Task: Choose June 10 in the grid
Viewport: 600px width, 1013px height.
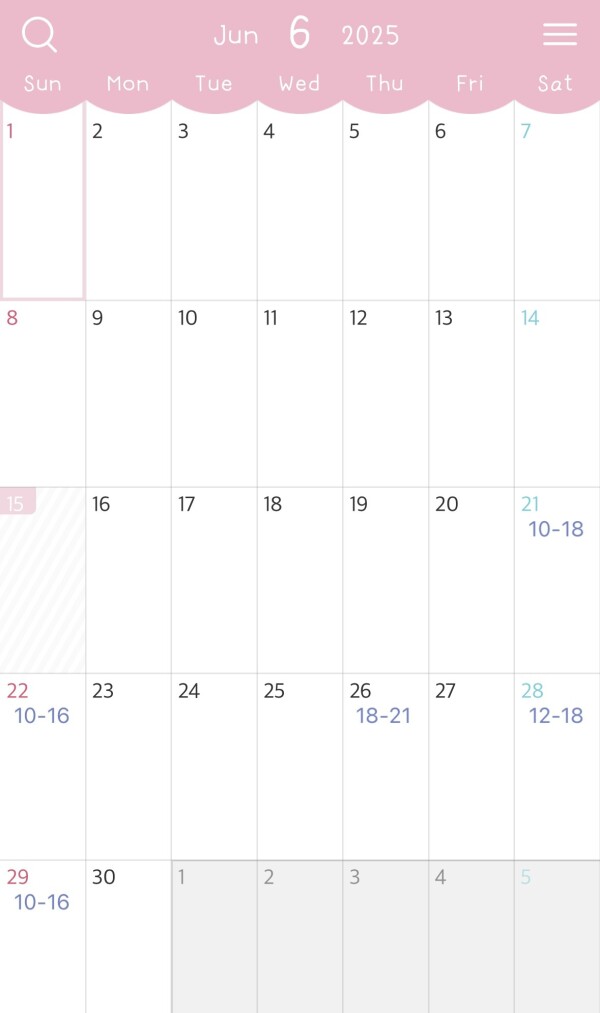Action: [x=214, y=393]
